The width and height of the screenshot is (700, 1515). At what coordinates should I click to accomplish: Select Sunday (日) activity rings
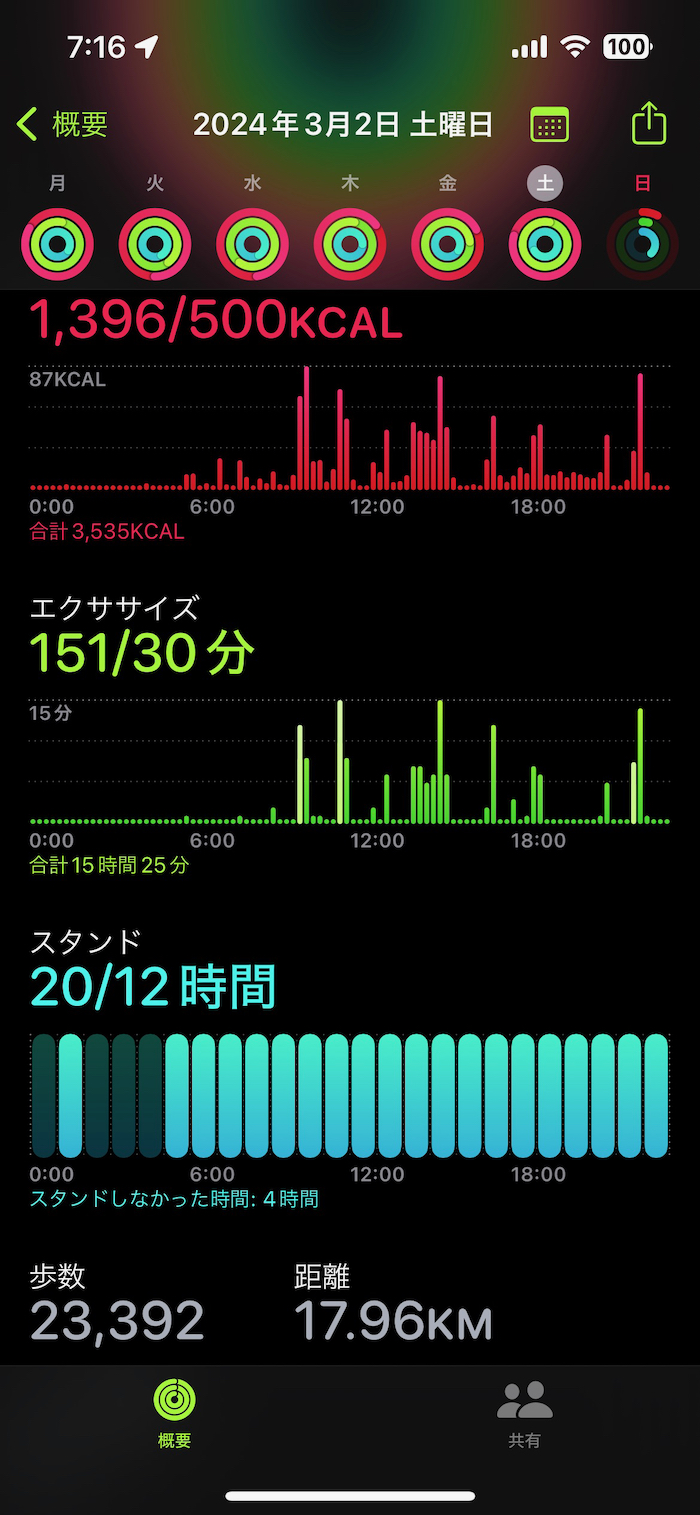click(643, 244)
